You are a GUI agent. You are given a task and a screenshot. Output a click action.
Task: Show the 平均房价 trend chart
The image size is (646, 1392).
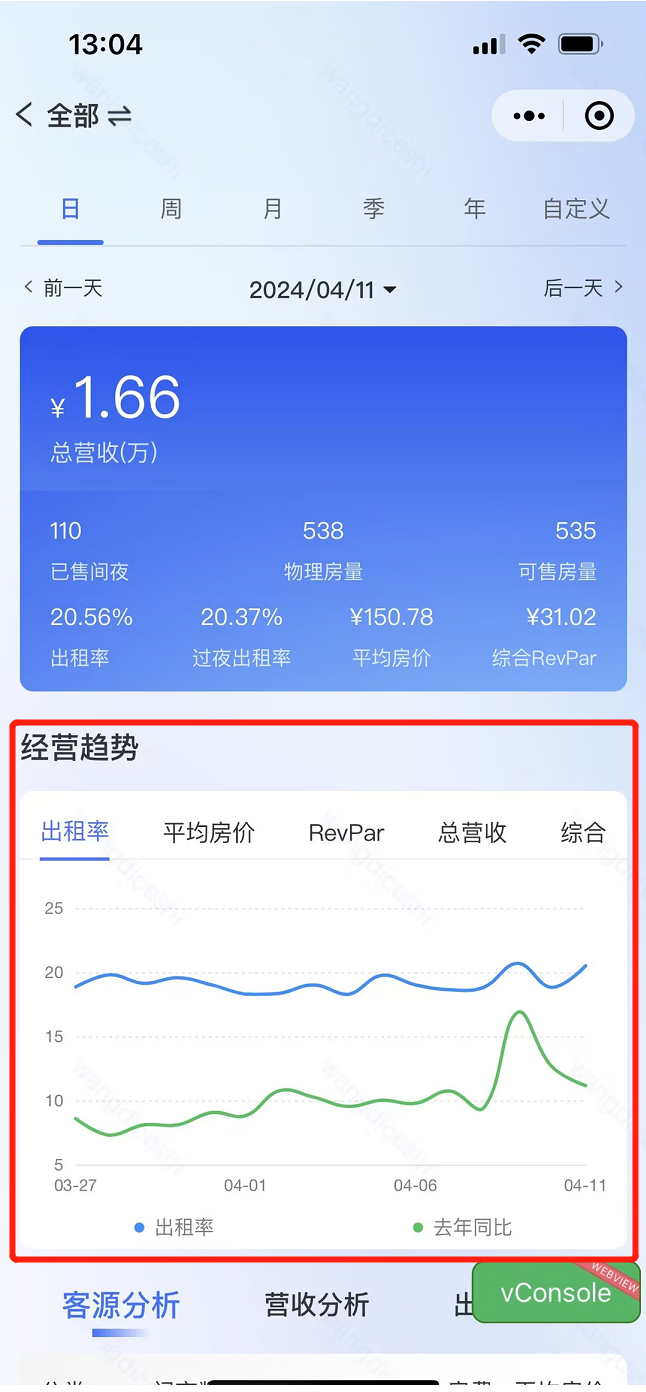(x=209, y=832)
